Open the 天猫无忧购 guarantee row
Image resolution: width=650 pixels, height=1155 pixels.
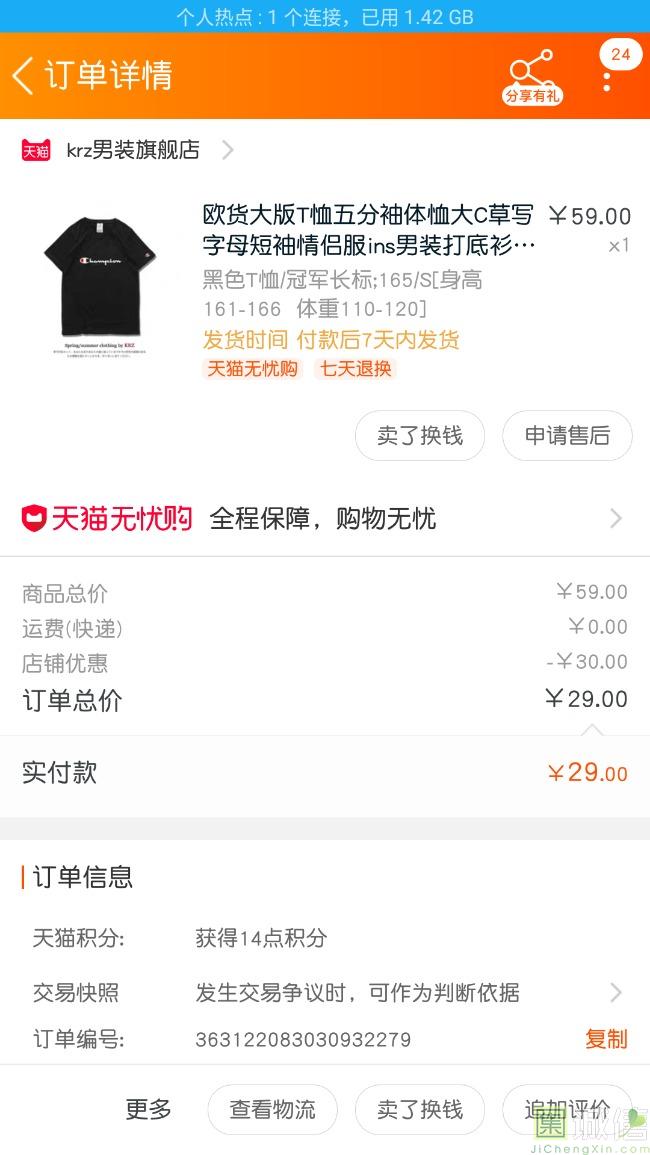coord(325,519)
